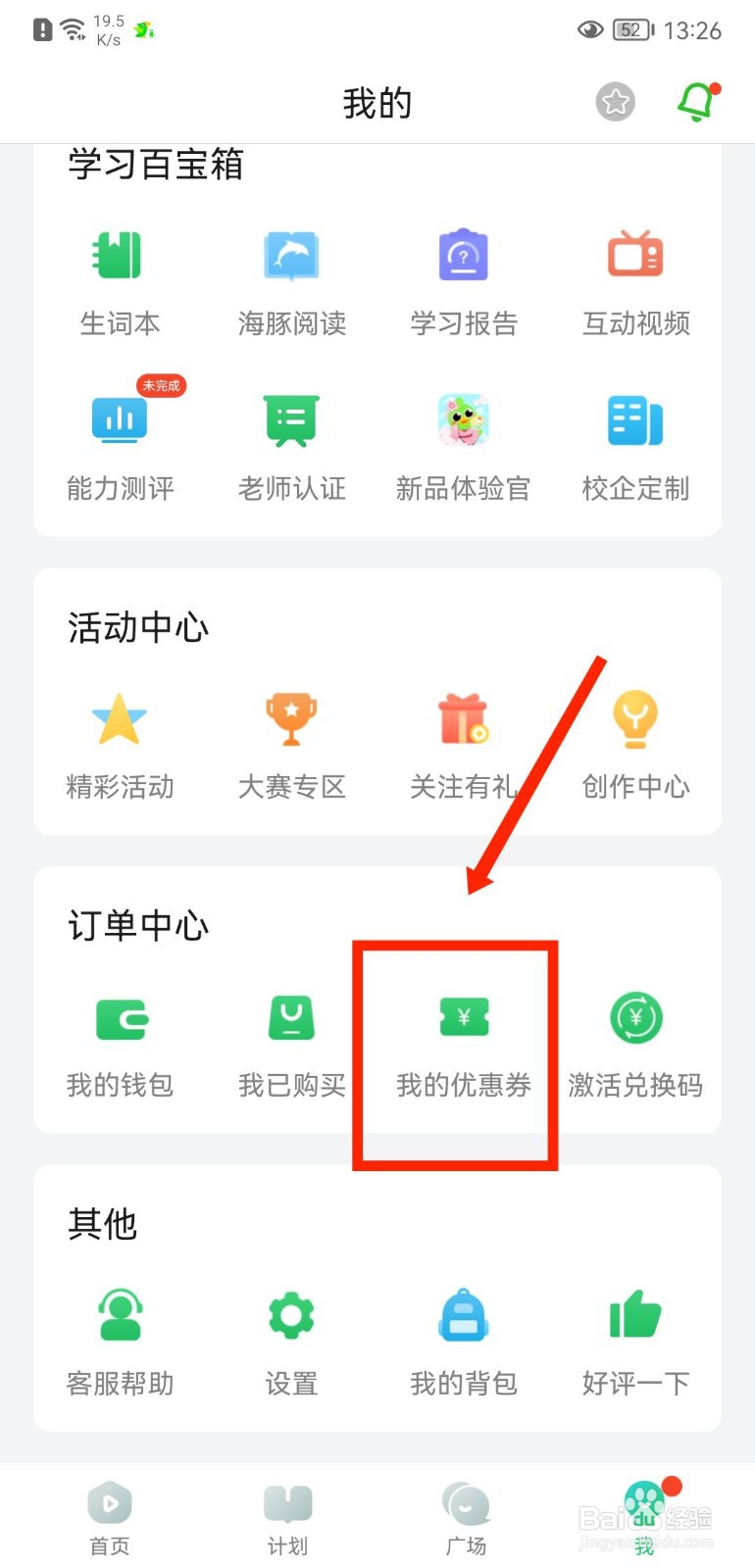Open 互动视频 interactive videos
755x1568 pixels.
coord(635,279)
